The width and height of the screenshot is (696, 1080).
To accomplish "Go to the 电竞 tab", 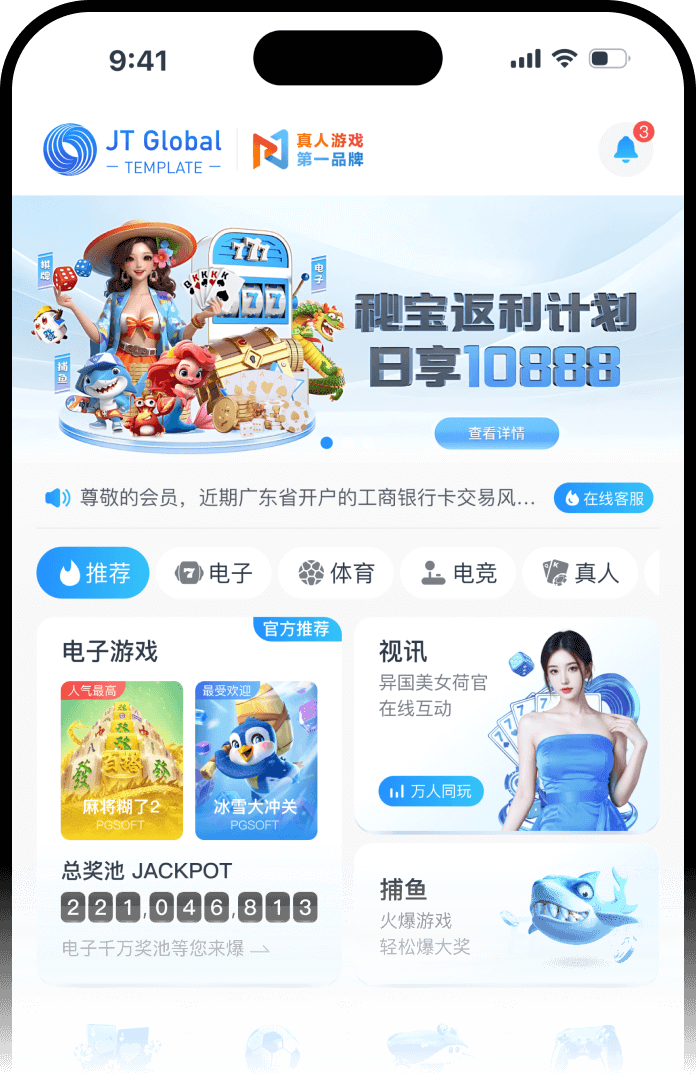I will pos(458,573).
